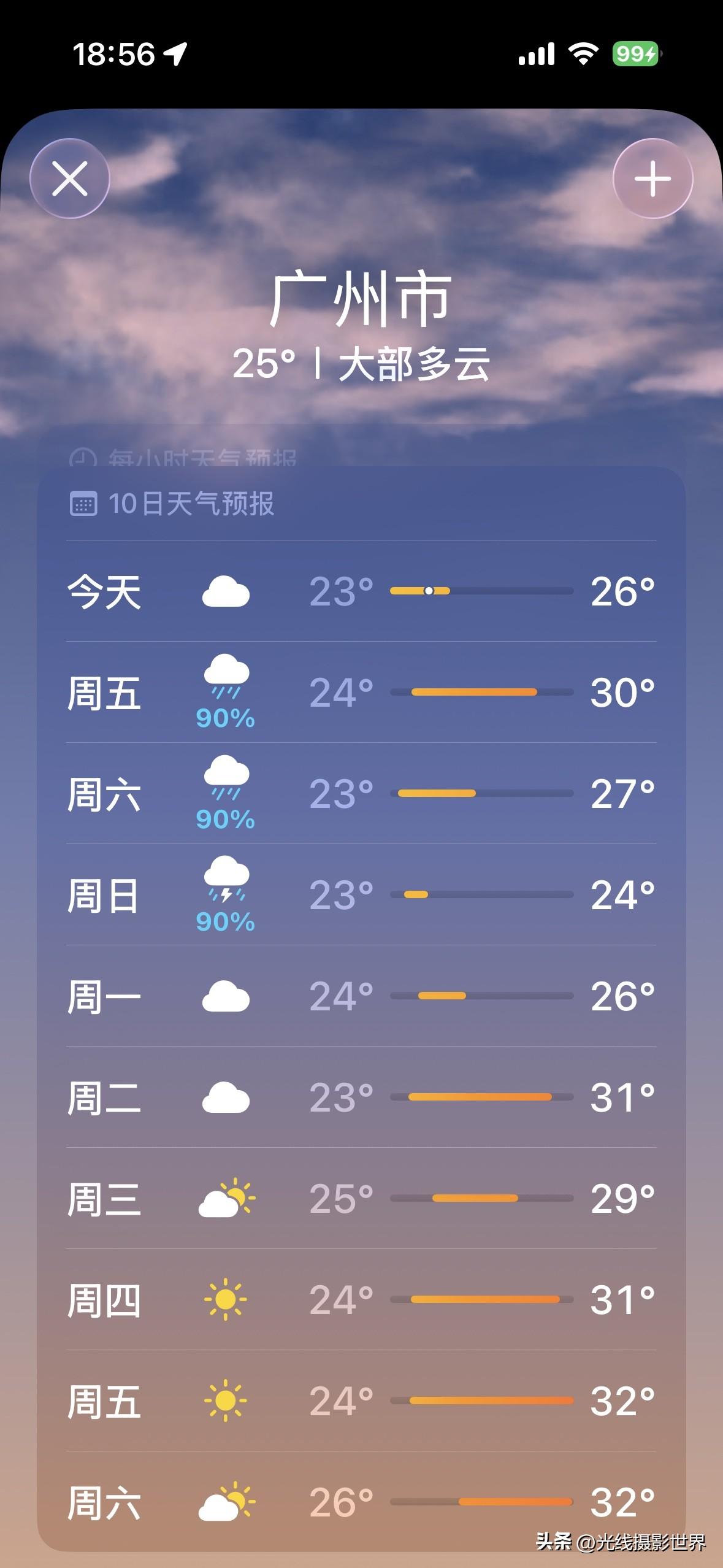Expand the 周日 thunderstorm forecast row
723x1568 pixels.
pyautogui.click(x=362, y=896)
